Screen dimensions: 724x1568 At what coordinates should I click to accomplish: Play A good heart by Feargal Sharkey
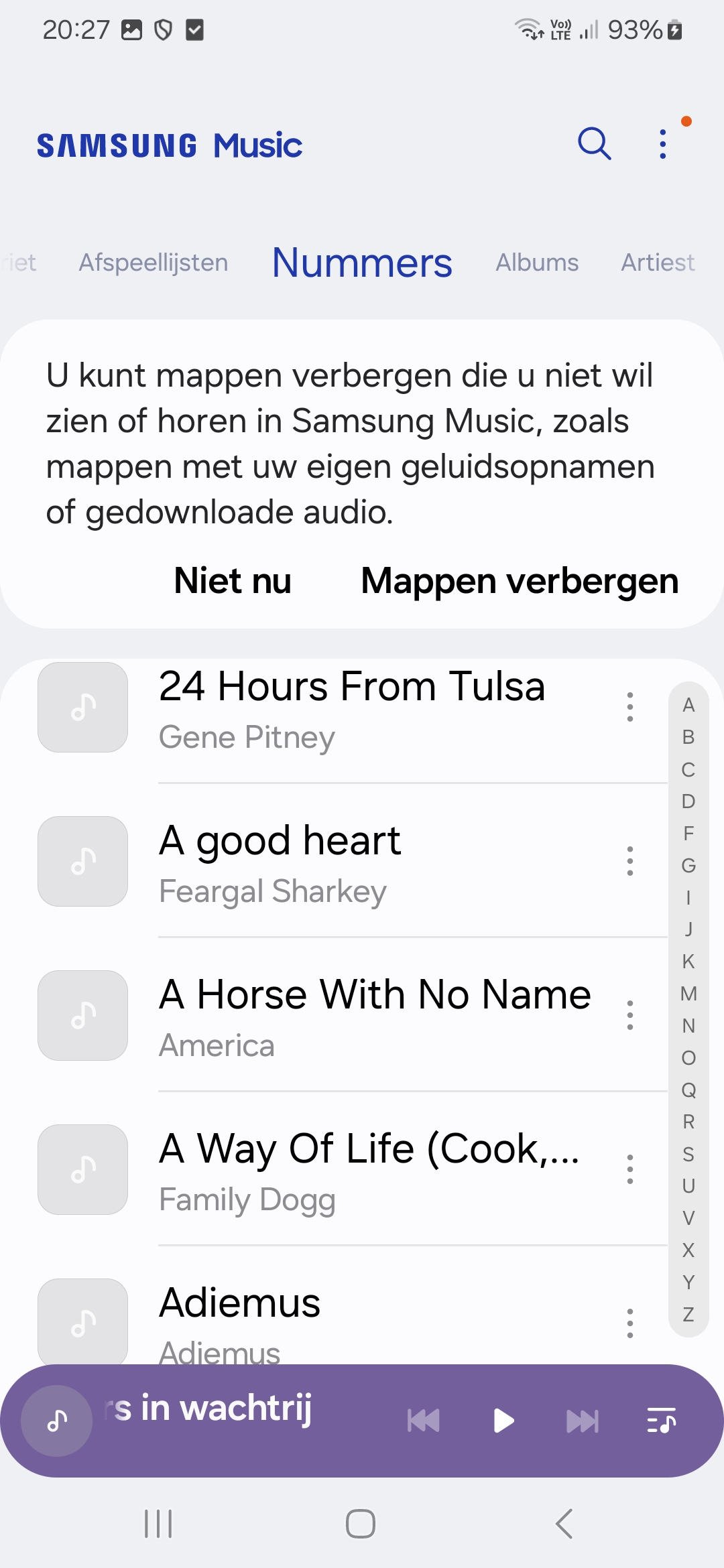point(280,863)
